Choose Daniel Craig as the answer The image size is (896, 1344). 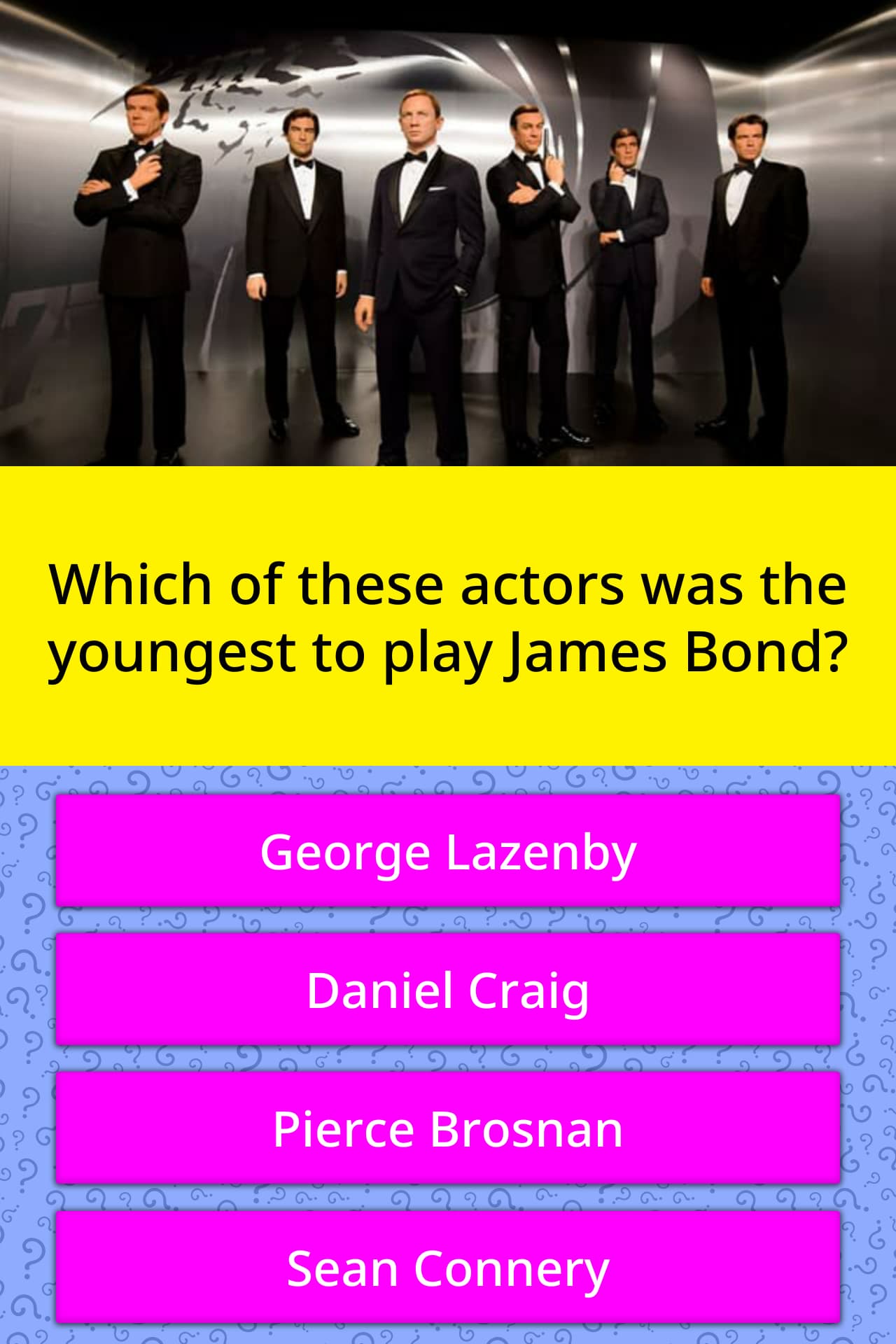(448, 990)
